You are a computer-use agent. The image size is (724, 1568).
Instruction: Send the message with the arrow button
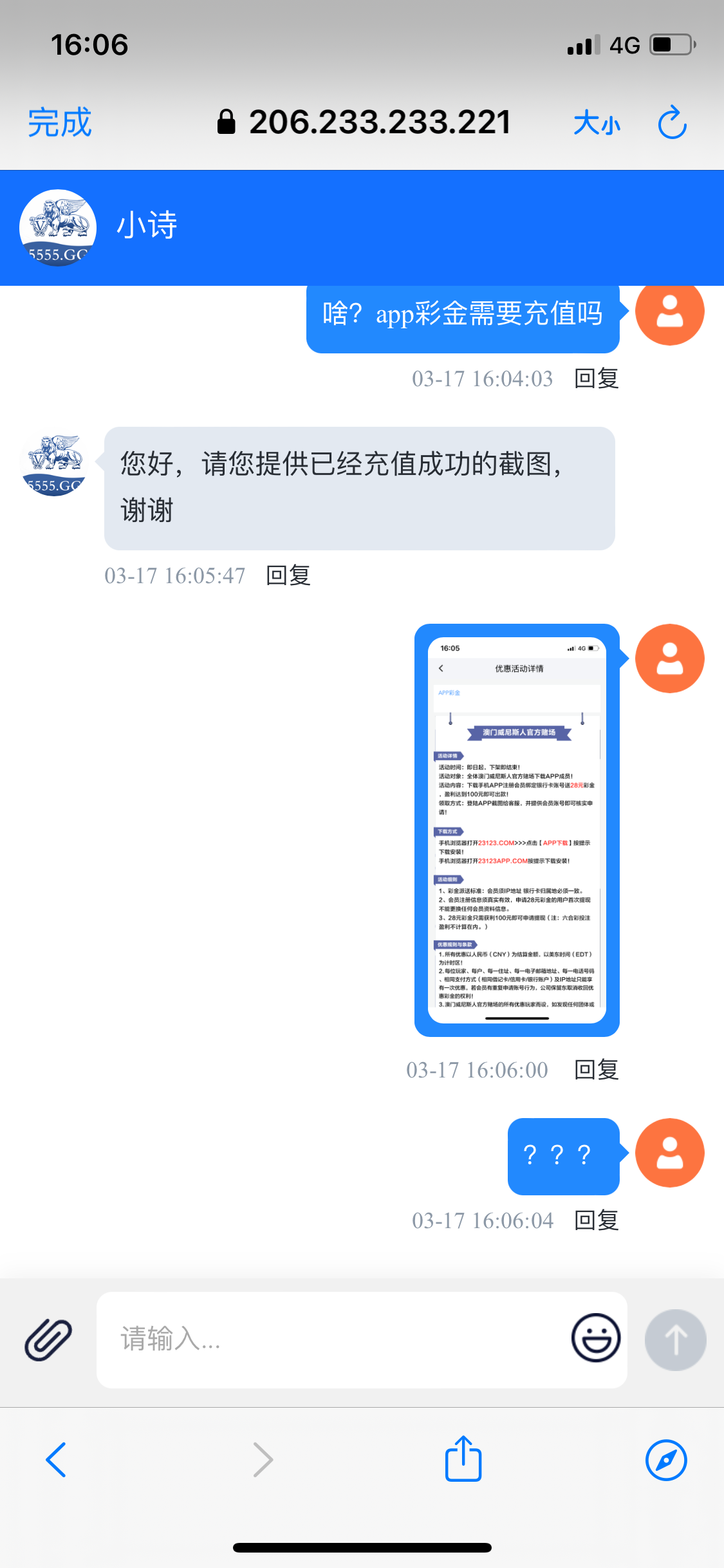675,1339
